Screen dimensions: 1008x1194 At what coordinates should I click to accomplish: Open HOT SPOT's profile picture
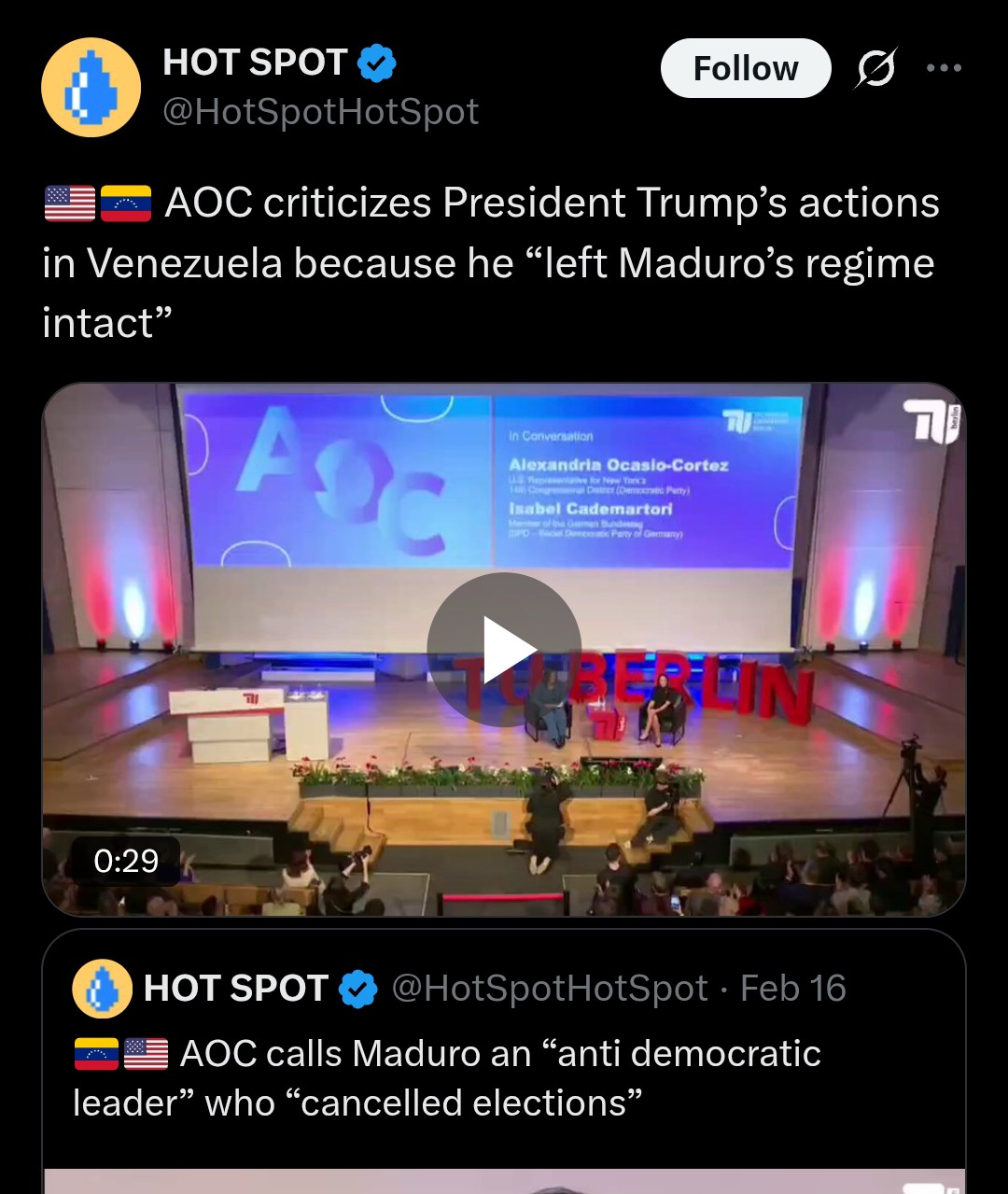91,88
